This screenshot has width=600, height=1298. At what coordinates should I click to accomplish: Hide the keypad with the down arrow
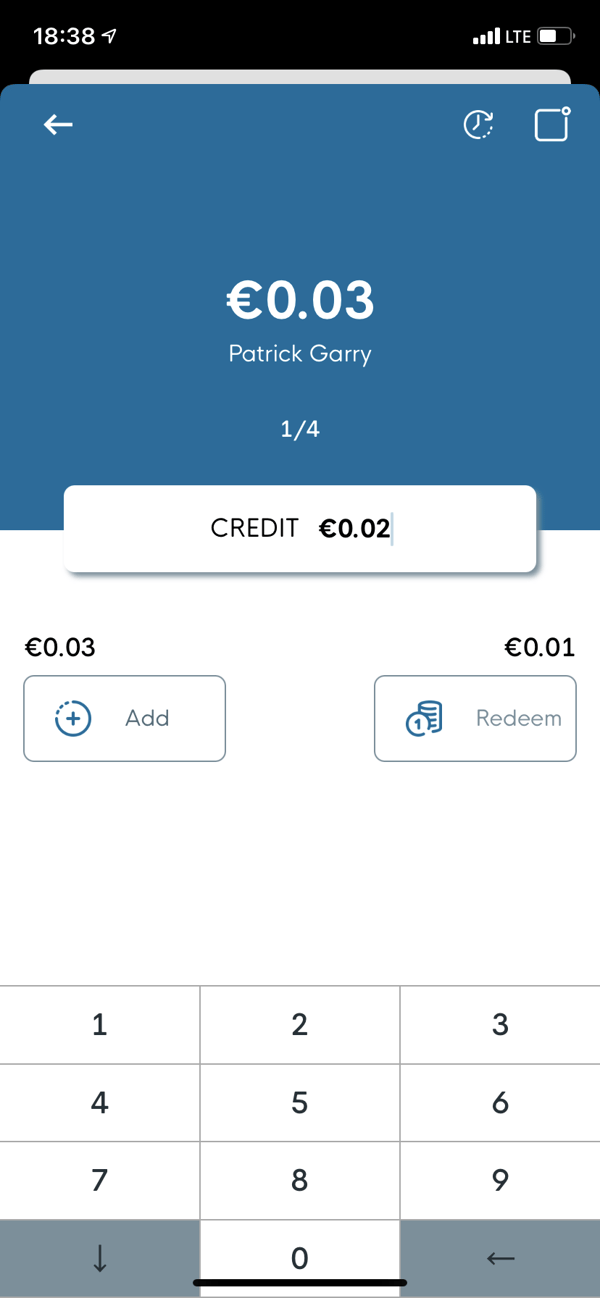pos(99,1258)
